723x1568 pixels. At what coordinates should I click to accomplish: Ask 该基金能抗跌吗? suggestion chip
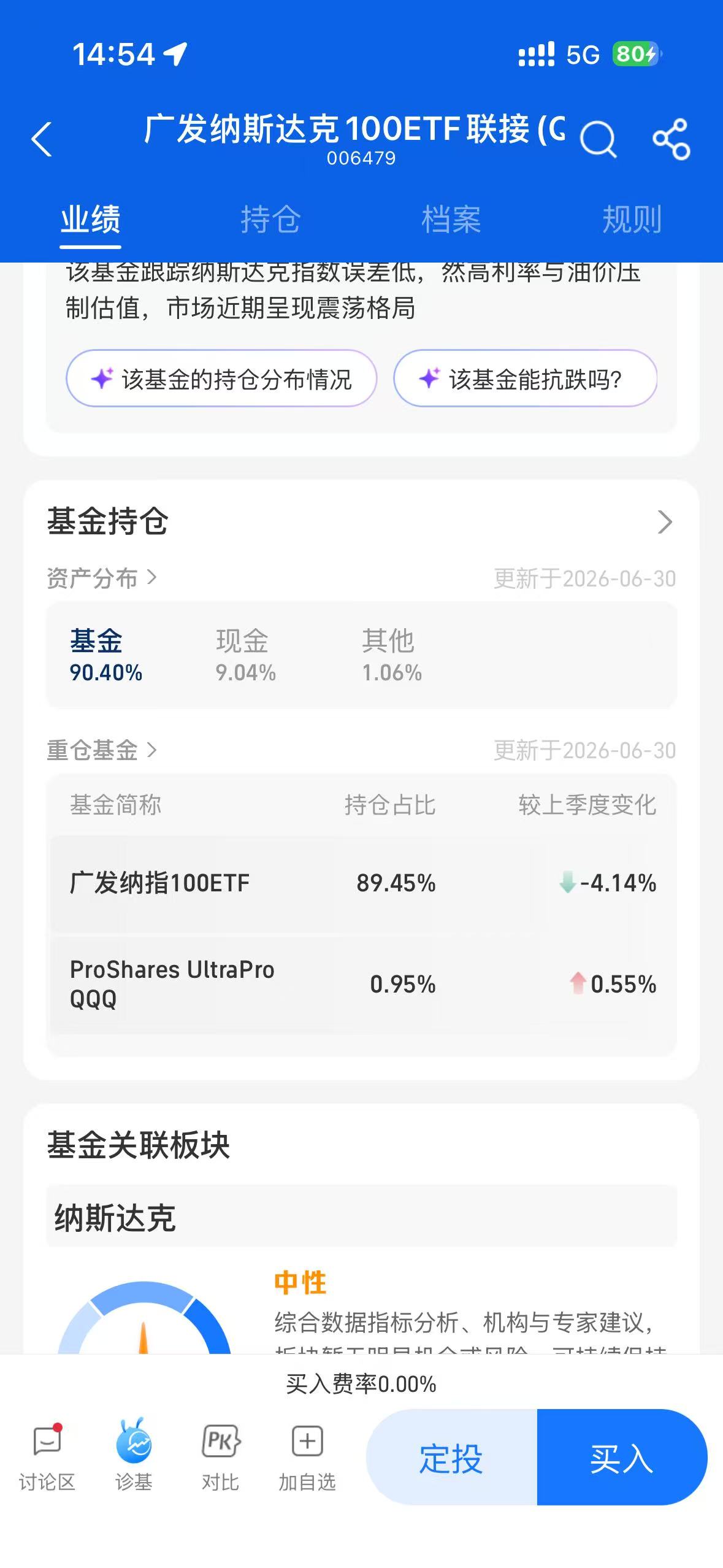526,379
